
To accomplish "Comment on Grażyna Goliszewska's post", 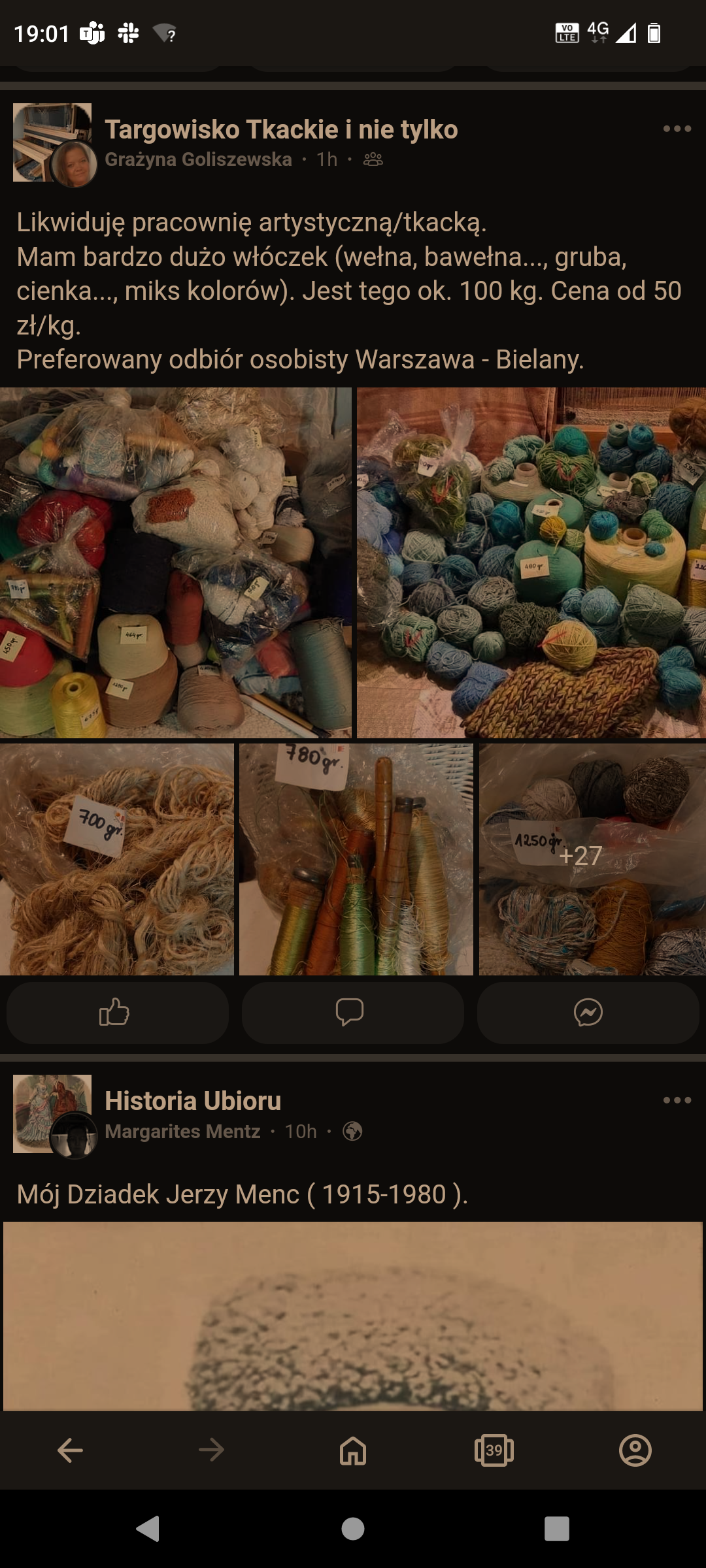I will (x=353, y=1013).
